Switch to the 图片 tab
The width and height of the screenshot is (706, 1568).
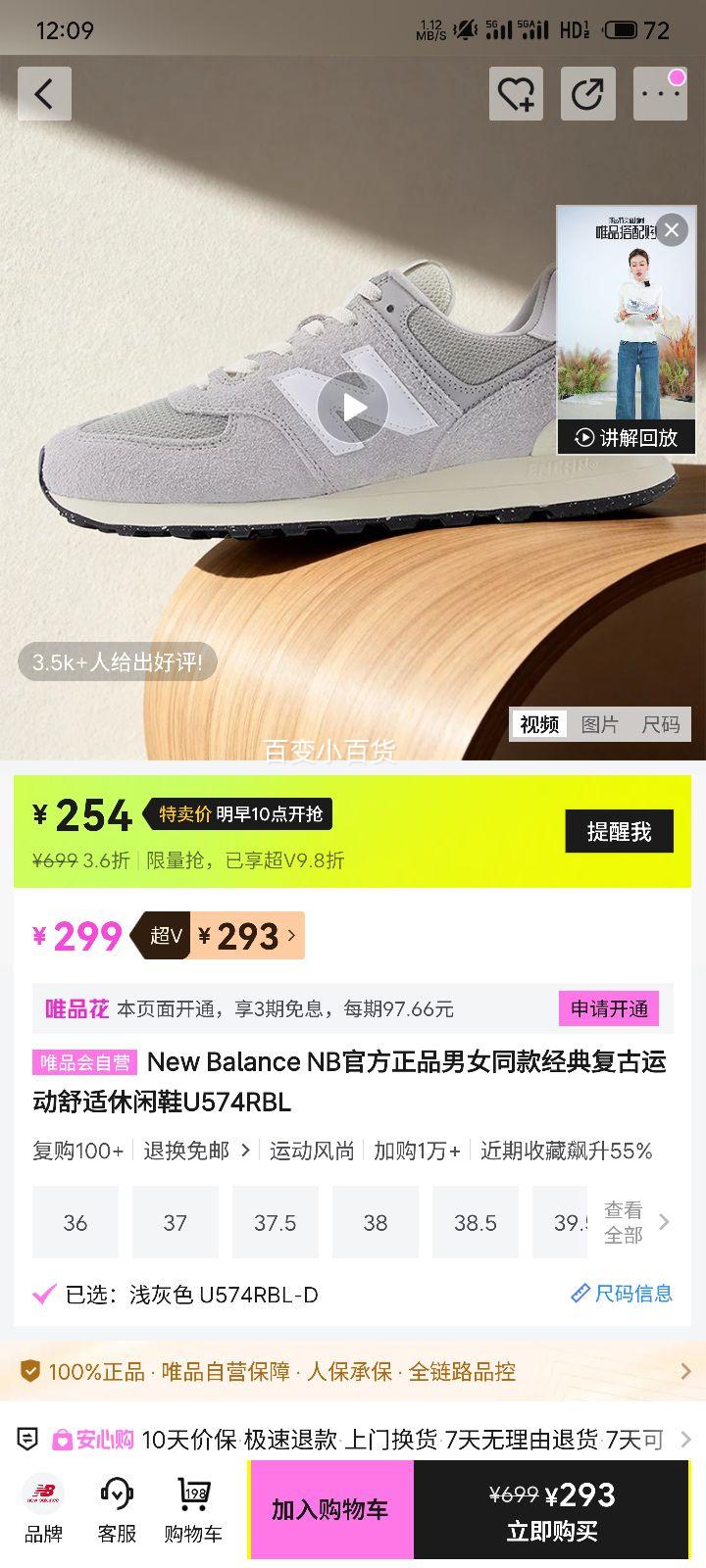click(x=601, y=724)
